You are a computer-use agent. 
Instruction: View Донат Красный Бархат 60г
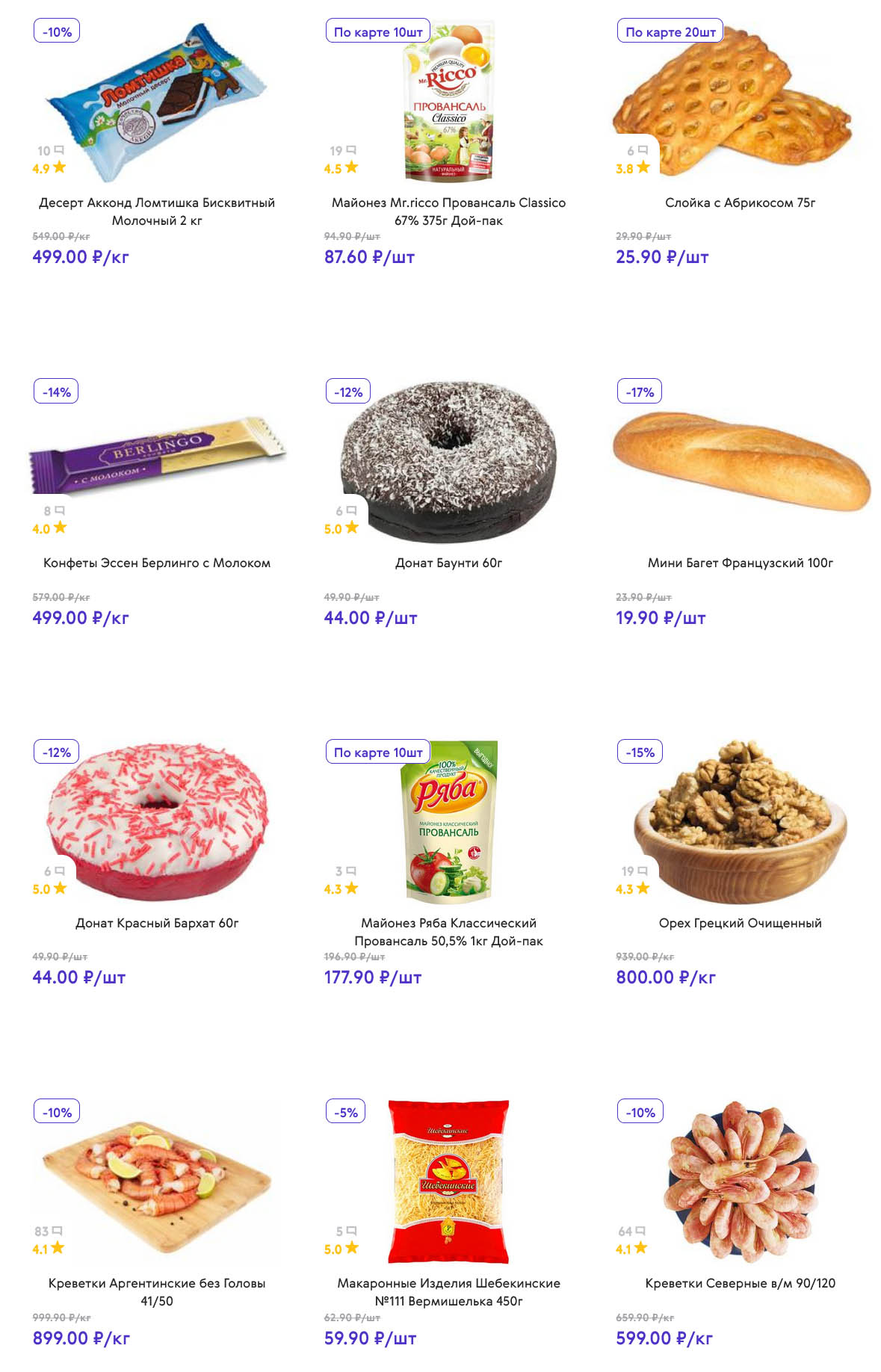[x=157, y=923]
